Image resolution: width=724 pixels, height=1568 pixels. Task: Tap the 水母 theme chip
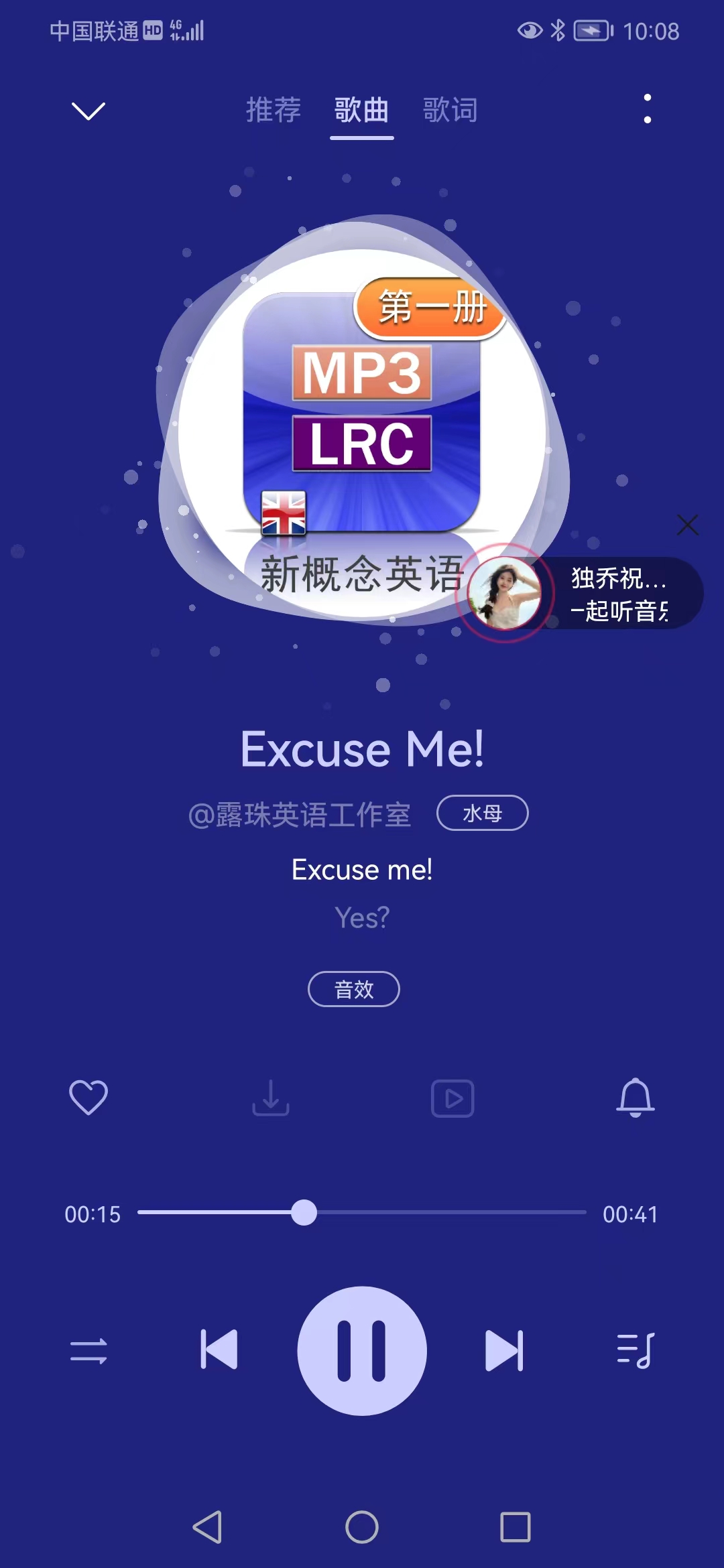(482, 813)
